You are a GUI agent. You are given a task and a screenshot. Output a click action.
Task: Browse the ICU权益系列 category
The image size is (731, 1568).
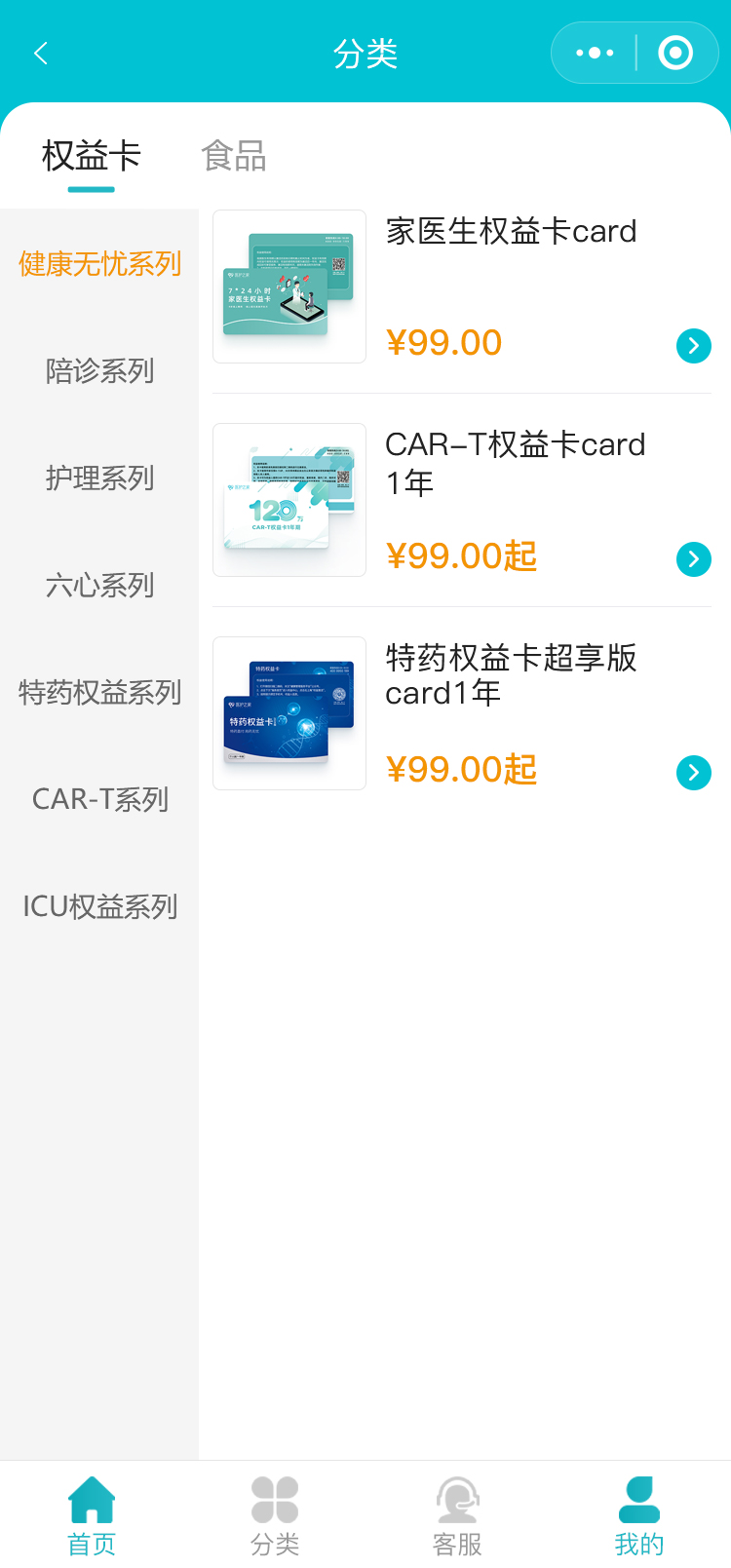(99, 906)
